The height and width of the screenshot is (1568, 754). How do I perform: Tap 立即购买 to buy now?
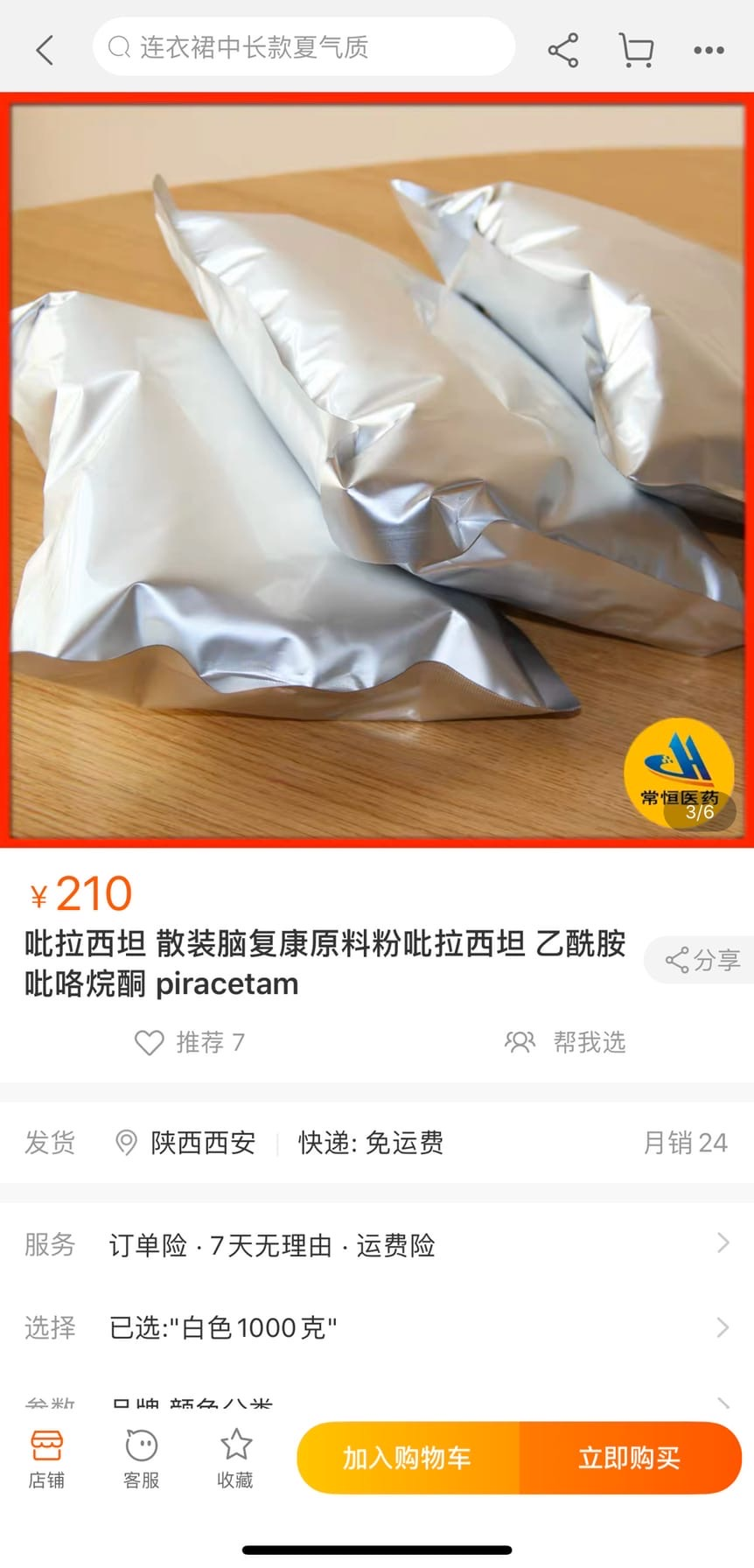[630, 1458]
